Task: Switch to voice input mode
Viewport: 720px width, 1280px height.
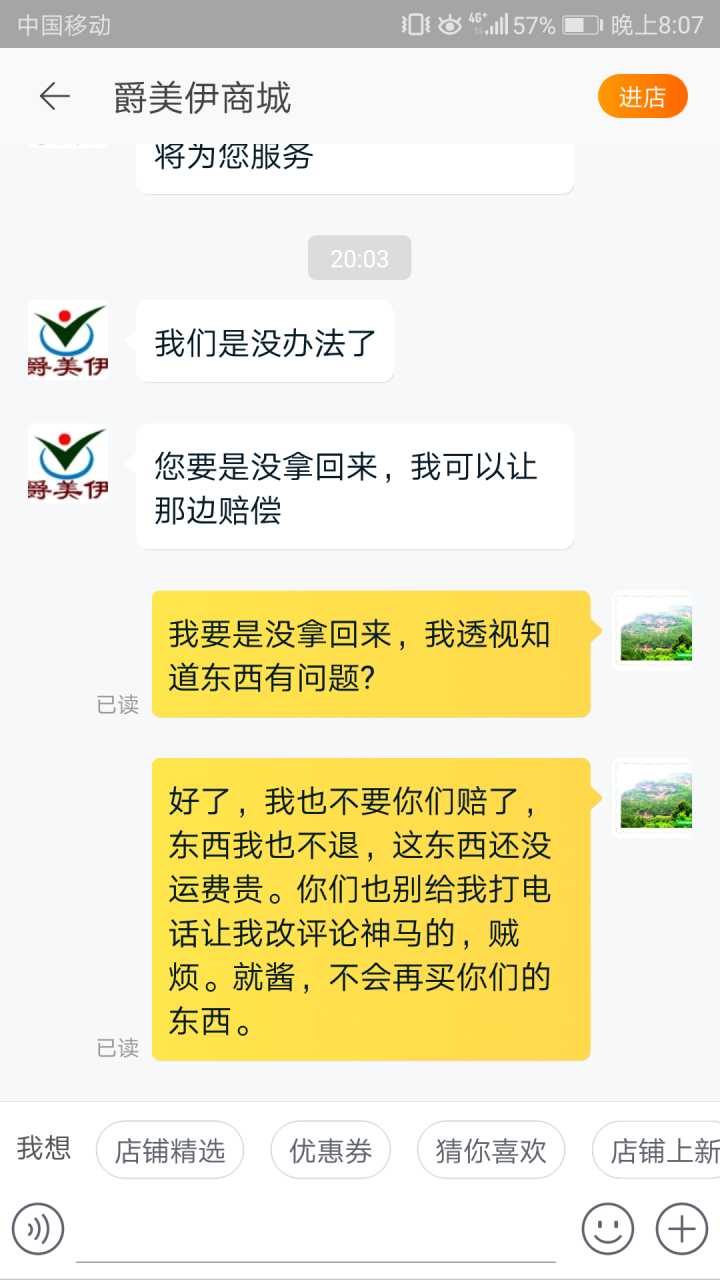Action: coord(38,1228)
